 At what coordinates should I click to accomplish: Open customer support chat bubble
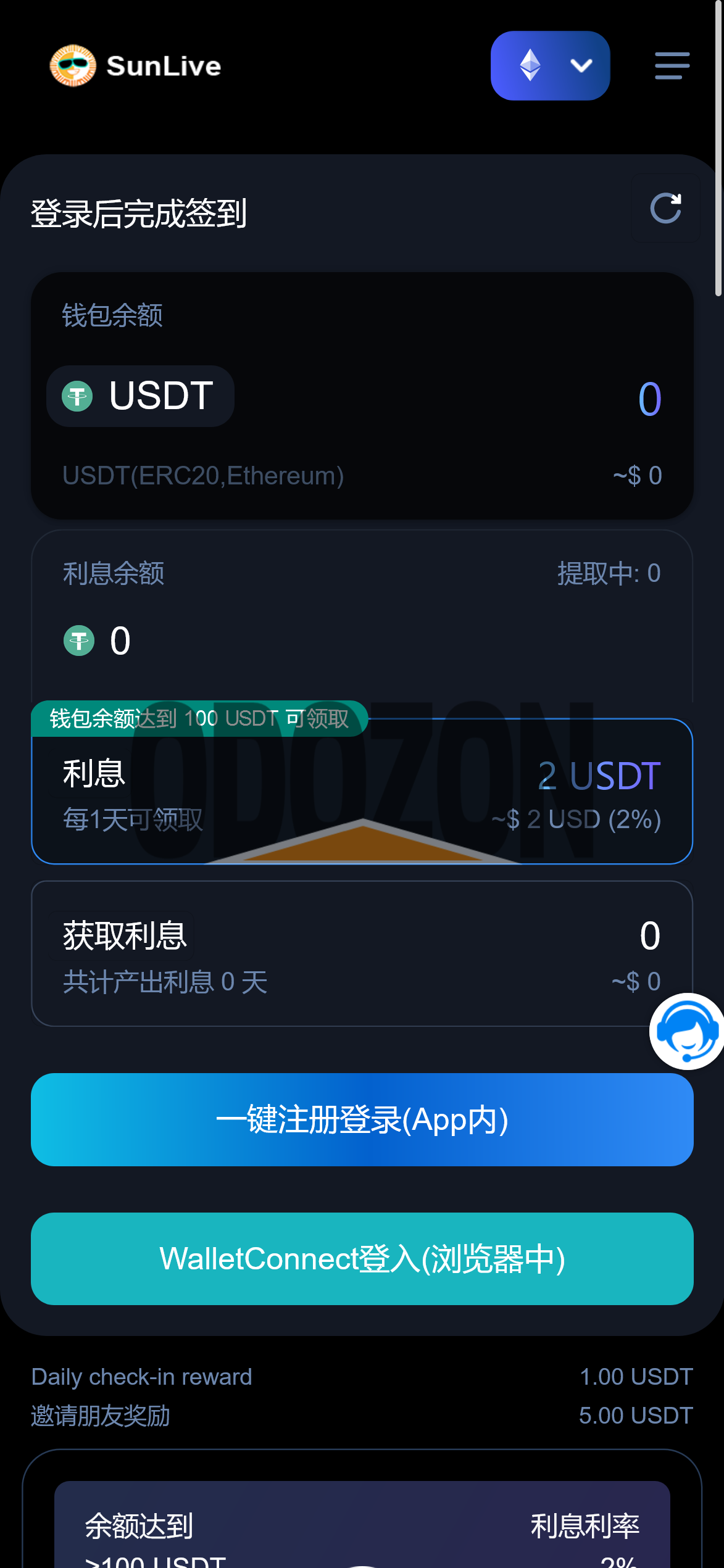pyautogui.click(x=686, y=1031)
